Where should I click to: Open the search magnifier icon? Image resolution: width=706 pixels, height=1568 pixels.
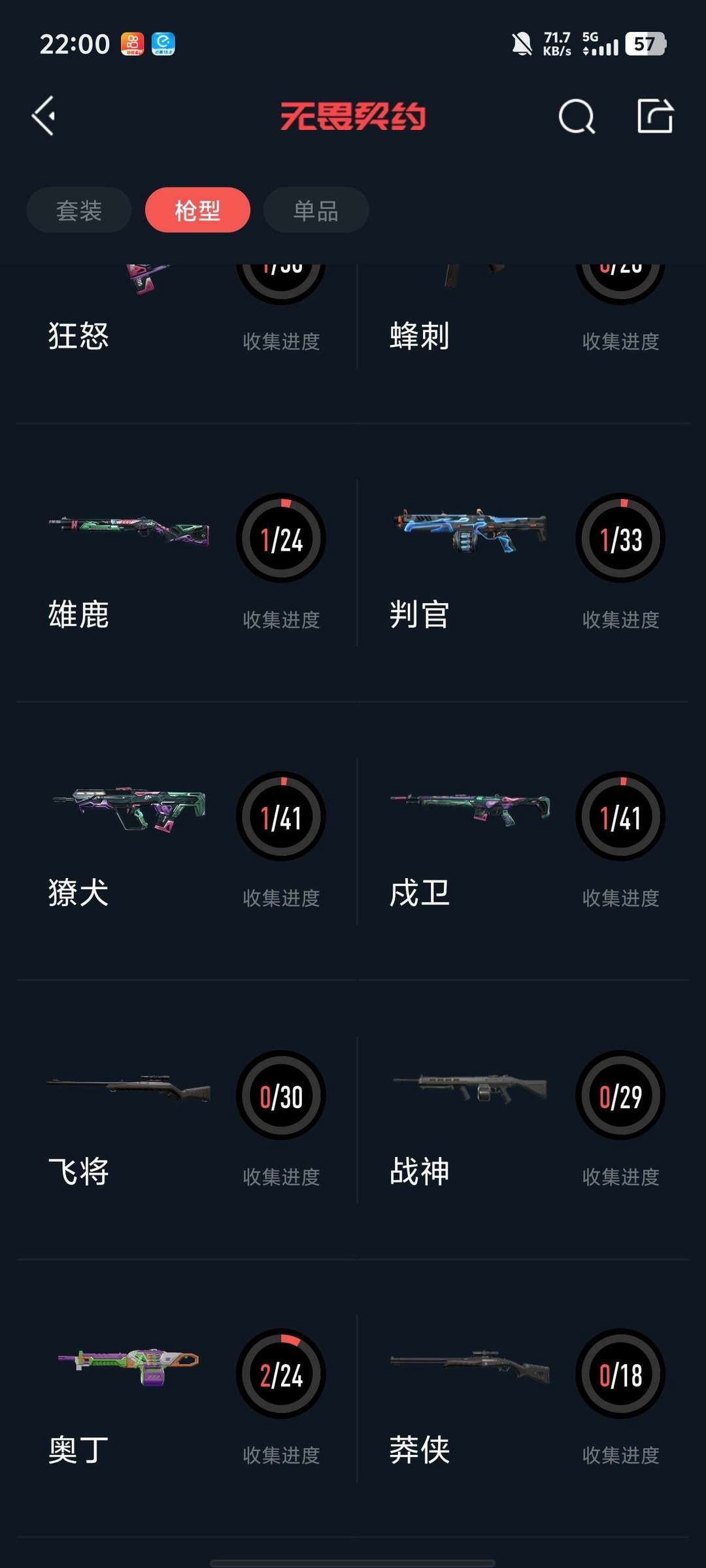click(577, 117)
